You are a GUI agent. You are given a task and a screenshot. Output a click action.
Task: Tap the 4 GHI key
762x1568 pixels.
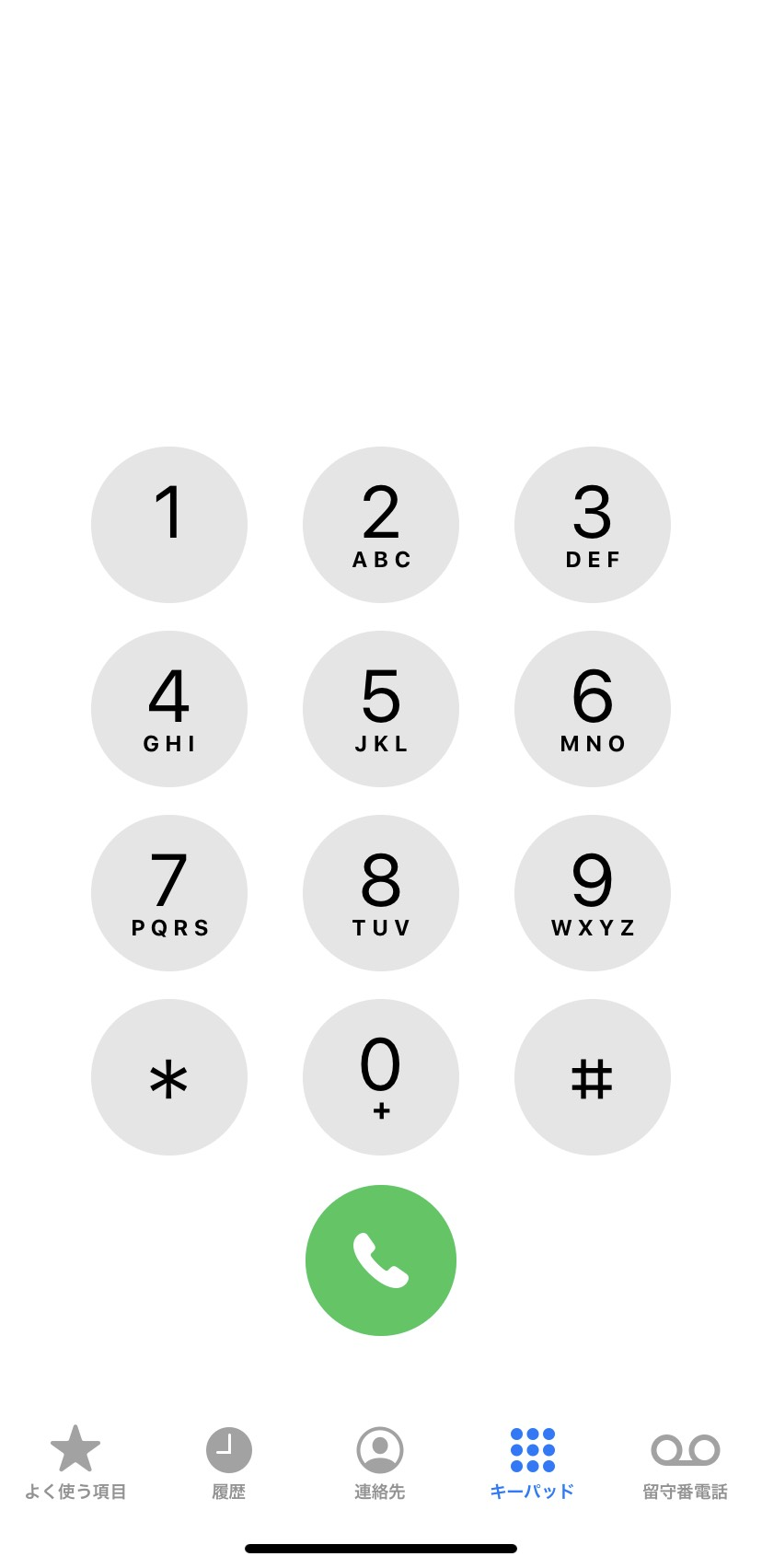(x=169, y=709)
